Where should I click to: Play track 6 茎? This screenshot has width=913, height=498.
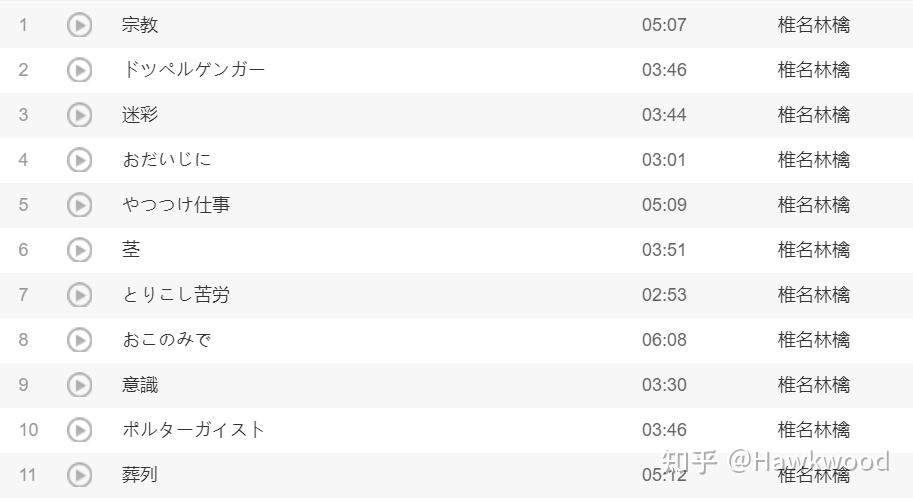point(79,250)
